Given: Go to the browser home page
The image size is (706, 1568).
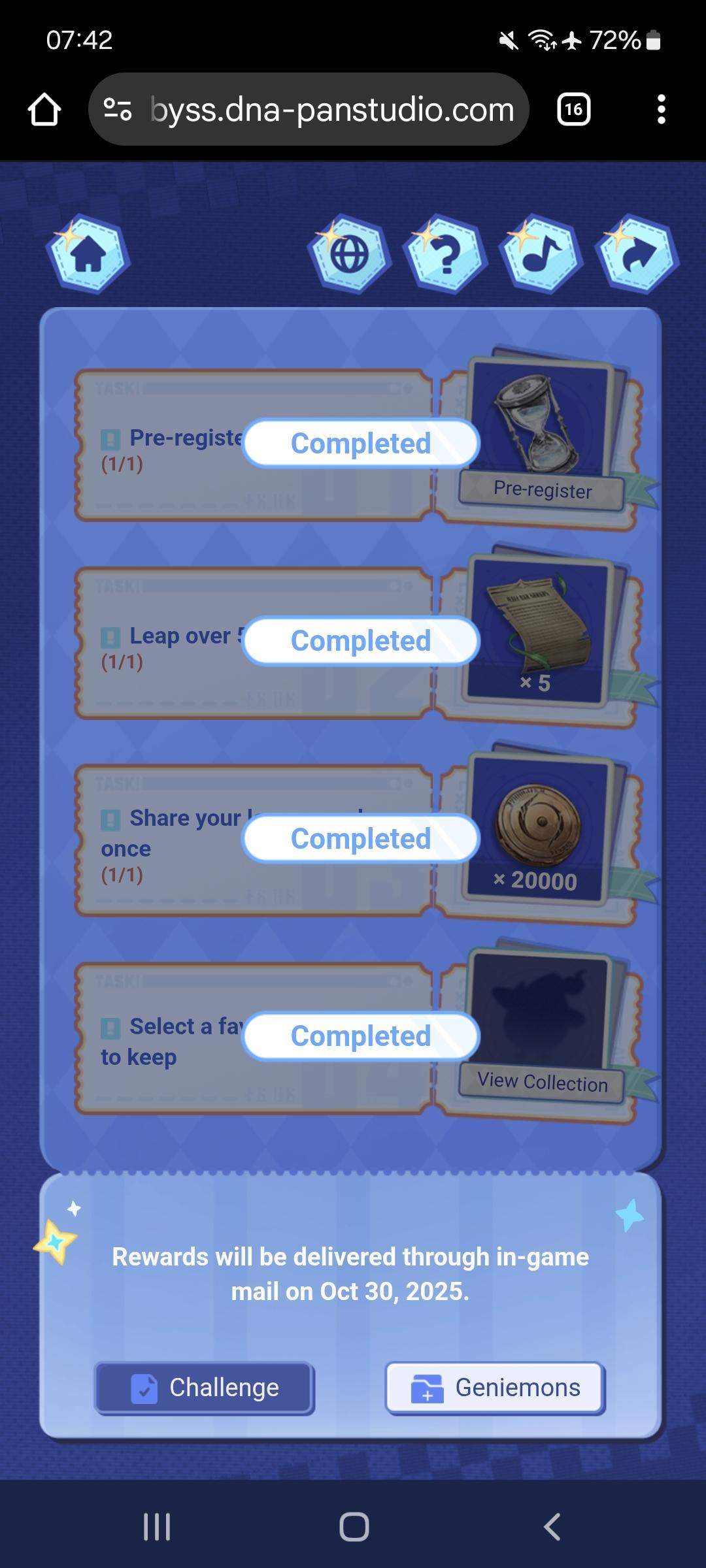Looking at the screenshot, I should click(x=44, y=109).
